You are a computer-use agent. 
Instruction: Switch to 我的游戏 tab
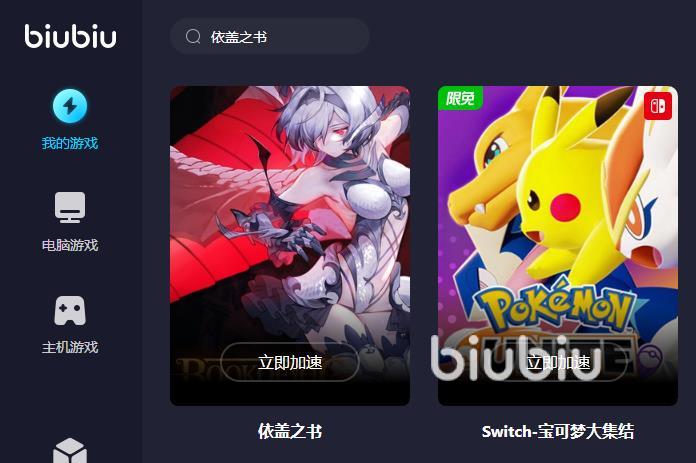point(70,118)
